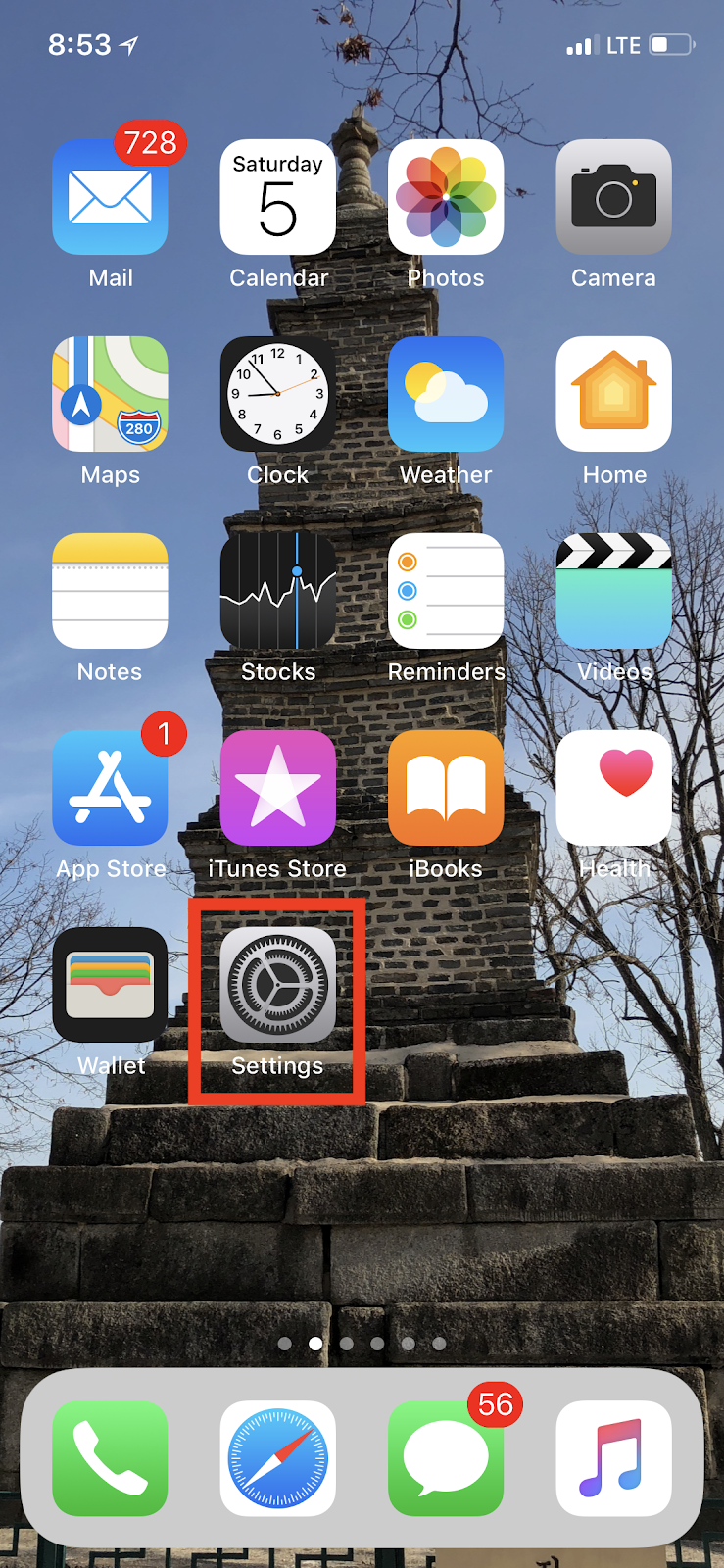Tap the second page indicator dot
The height and width of the screenshot is (1568, 724).
pos(315,1344)
